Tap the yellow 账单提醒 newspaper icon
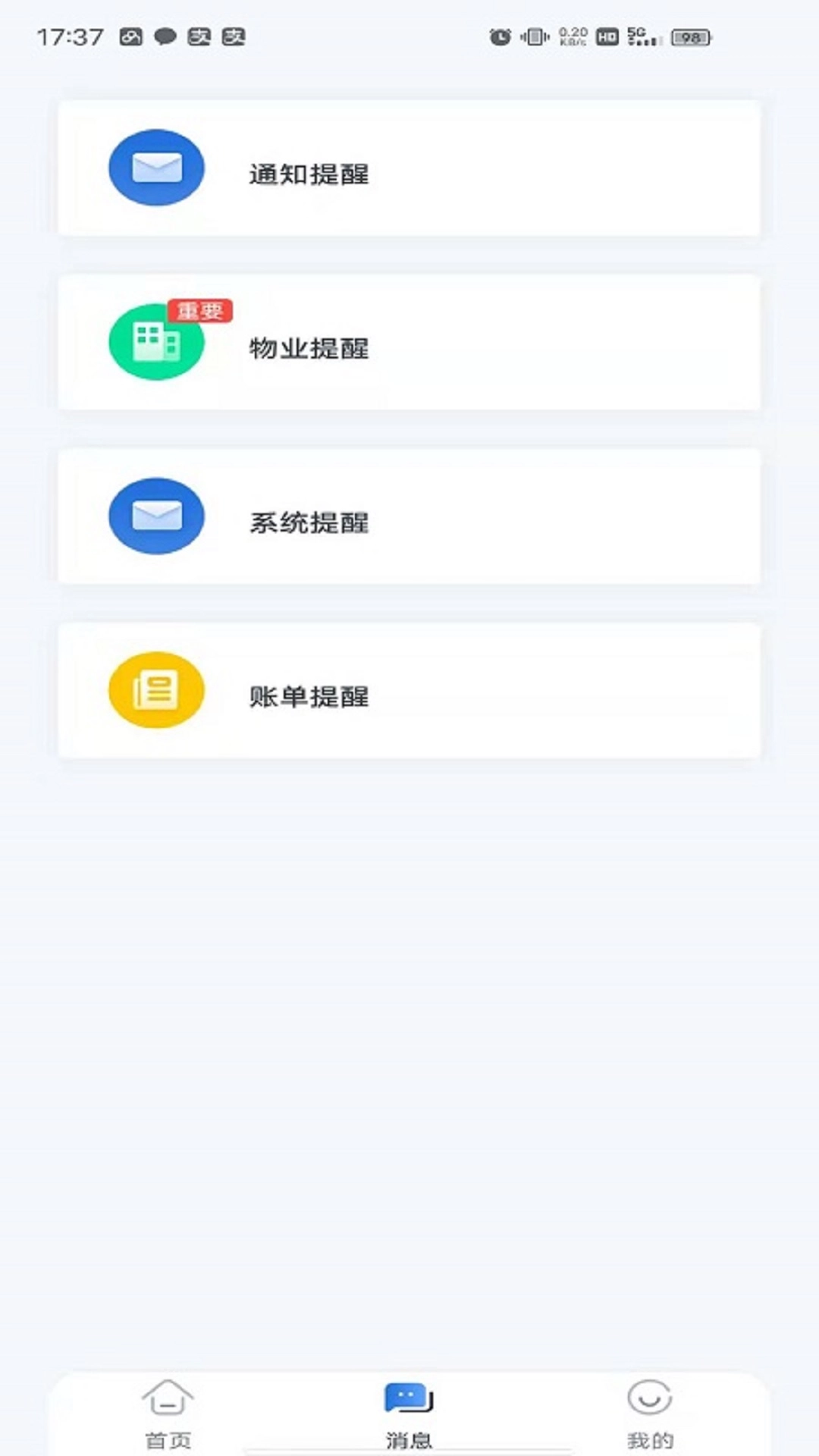The image size is (819, 1456). coord(155,690)
